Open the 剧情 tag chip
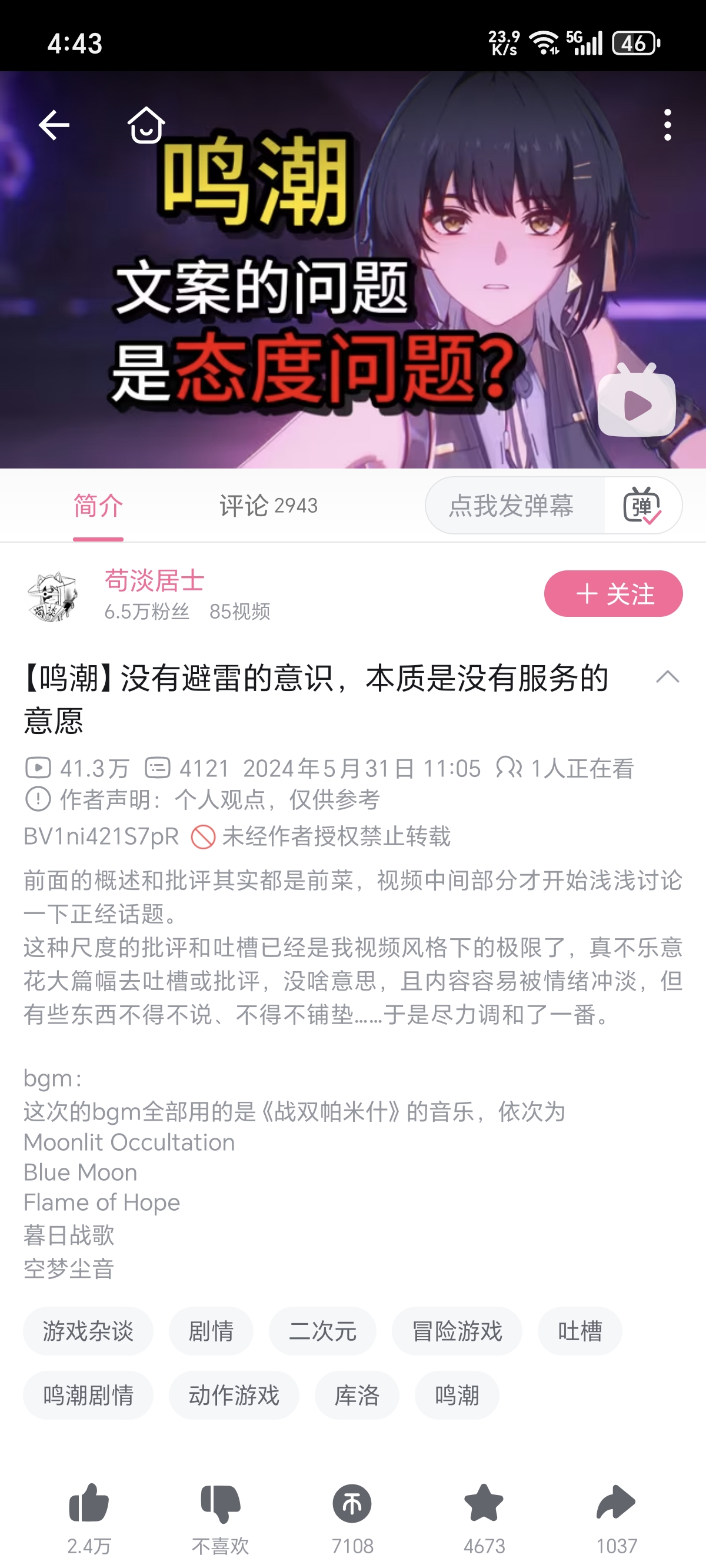Image resolution: width=706 pixels, height=1568 pixels. click(211, 1331)
